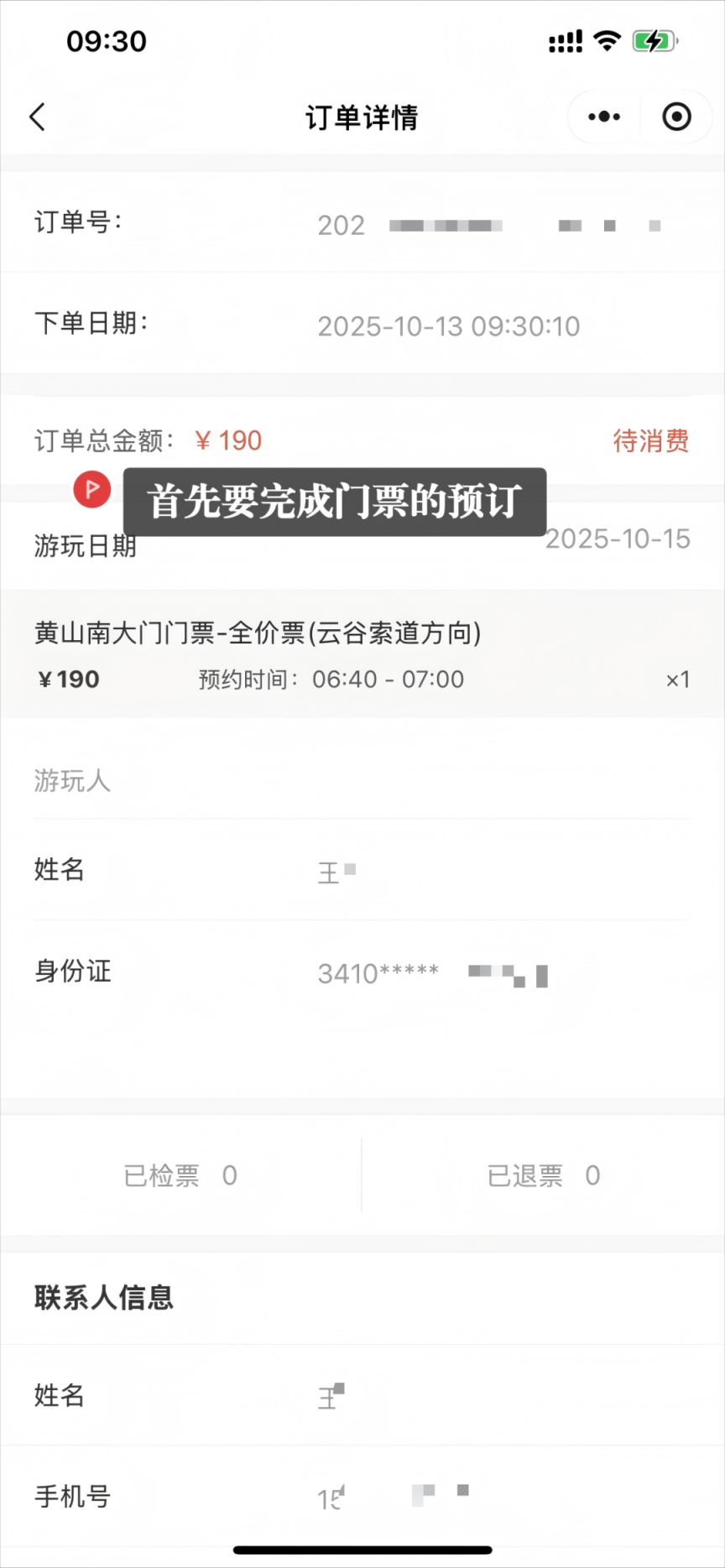This screenshot has width=725, height=1568.
Task: Tap the back arrow to leave order details
Action: [35, 117]
